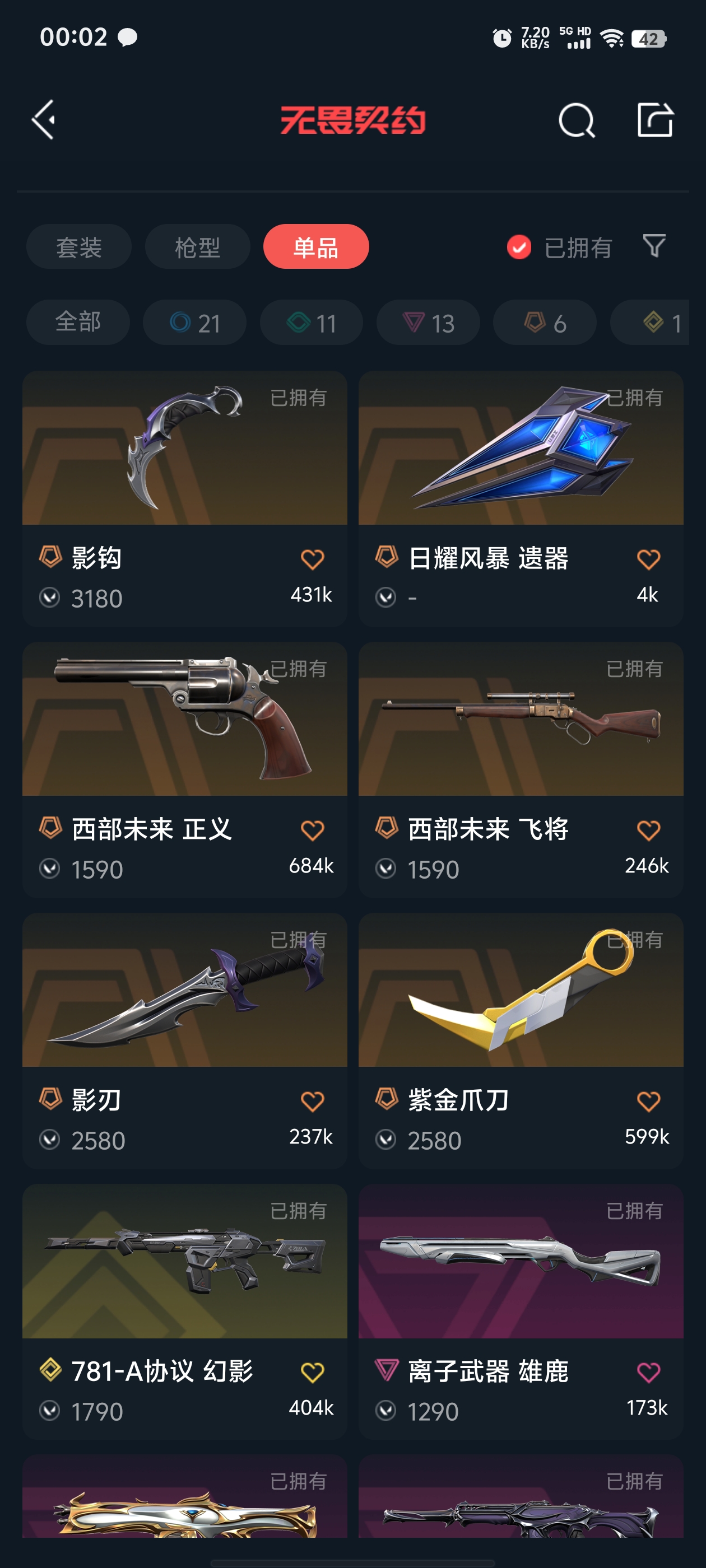Viewport: 706px width, 1568px height.
Task: Uncheck the 已拥有 filter checkbox
Action: coord(519,247)
